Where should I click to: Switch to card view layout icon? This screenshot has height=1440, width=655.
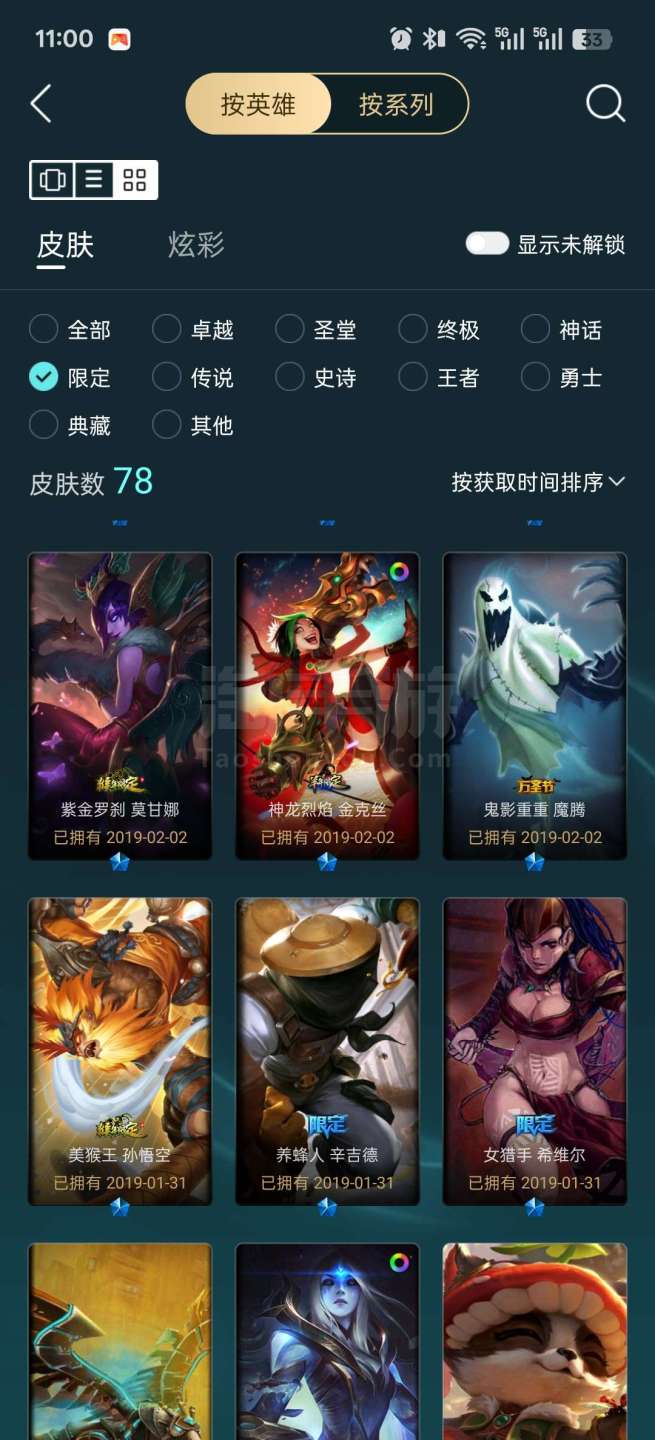(52, 180)
